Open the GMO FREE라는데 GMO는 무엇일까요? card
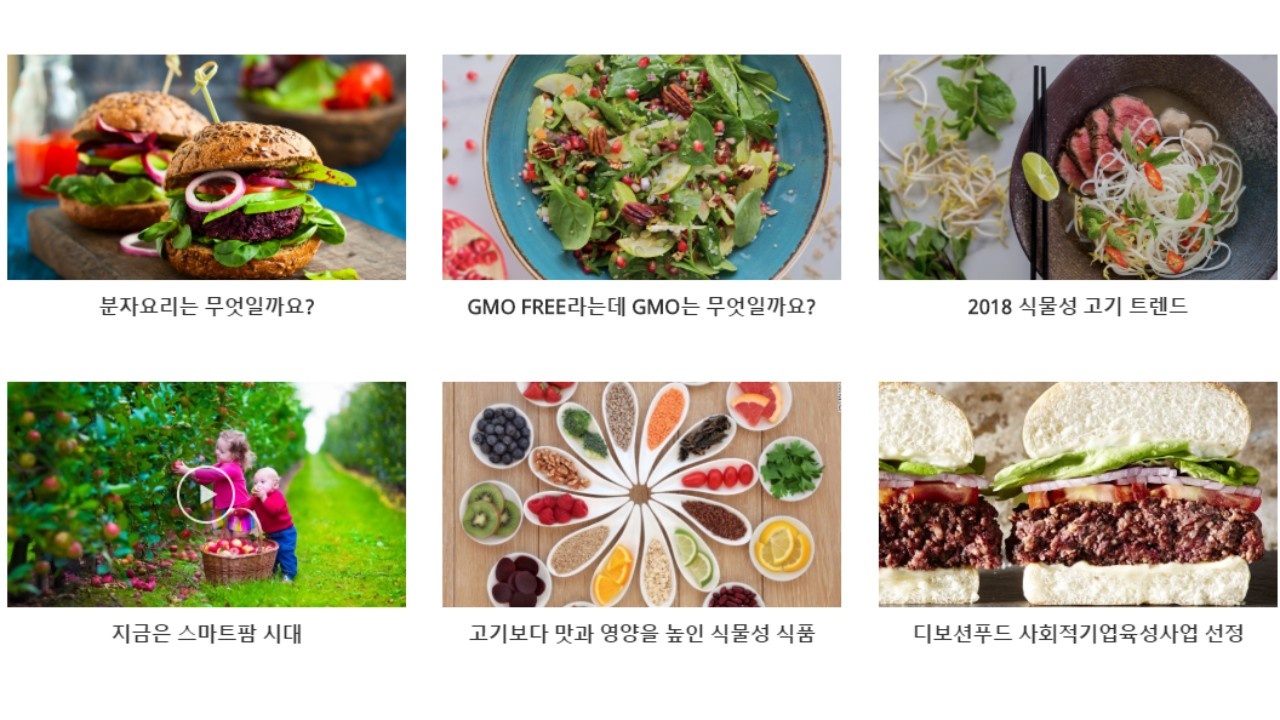1280x720 pixels. [641, 168]
